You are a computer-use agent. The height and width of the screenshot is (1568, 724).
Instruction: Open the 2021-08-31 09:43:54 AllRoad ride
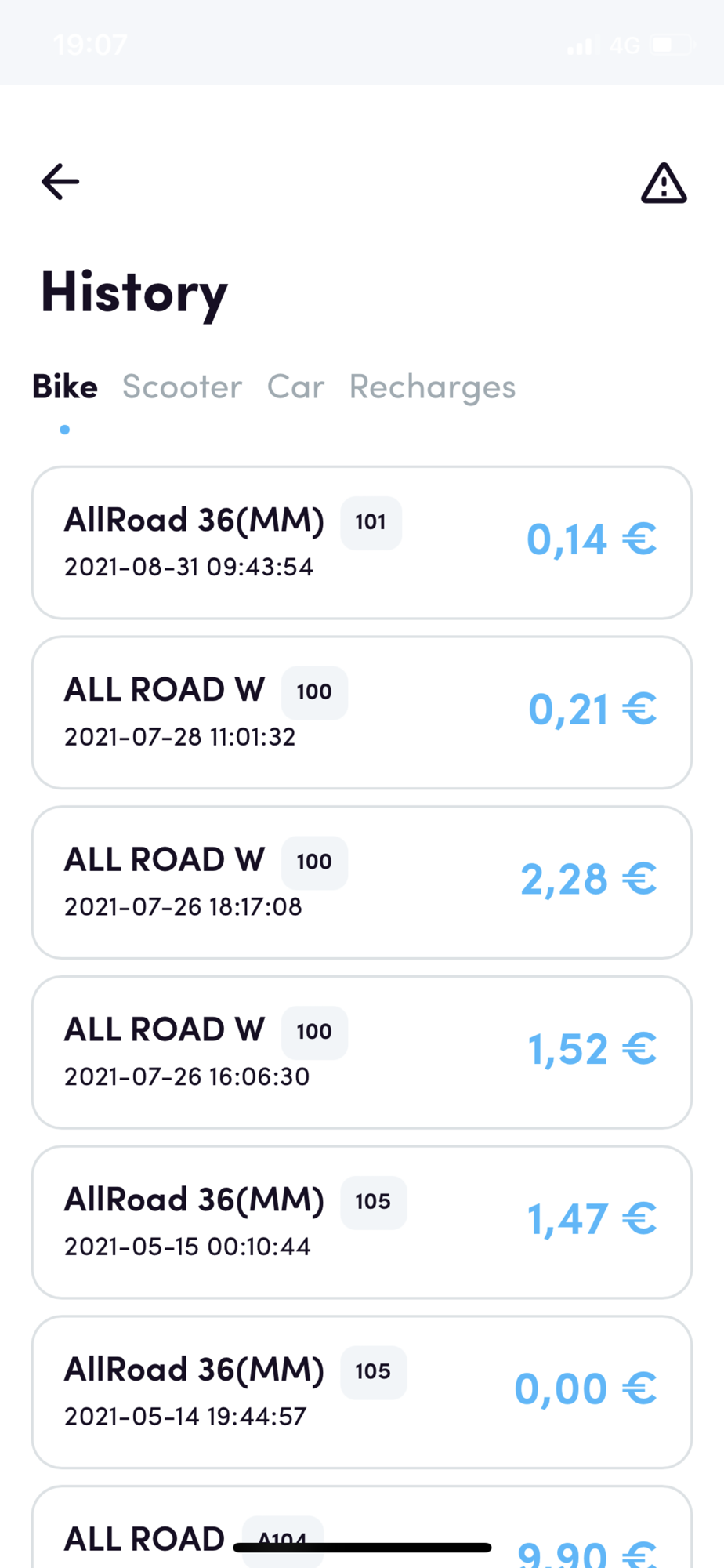tap(362, 543)
